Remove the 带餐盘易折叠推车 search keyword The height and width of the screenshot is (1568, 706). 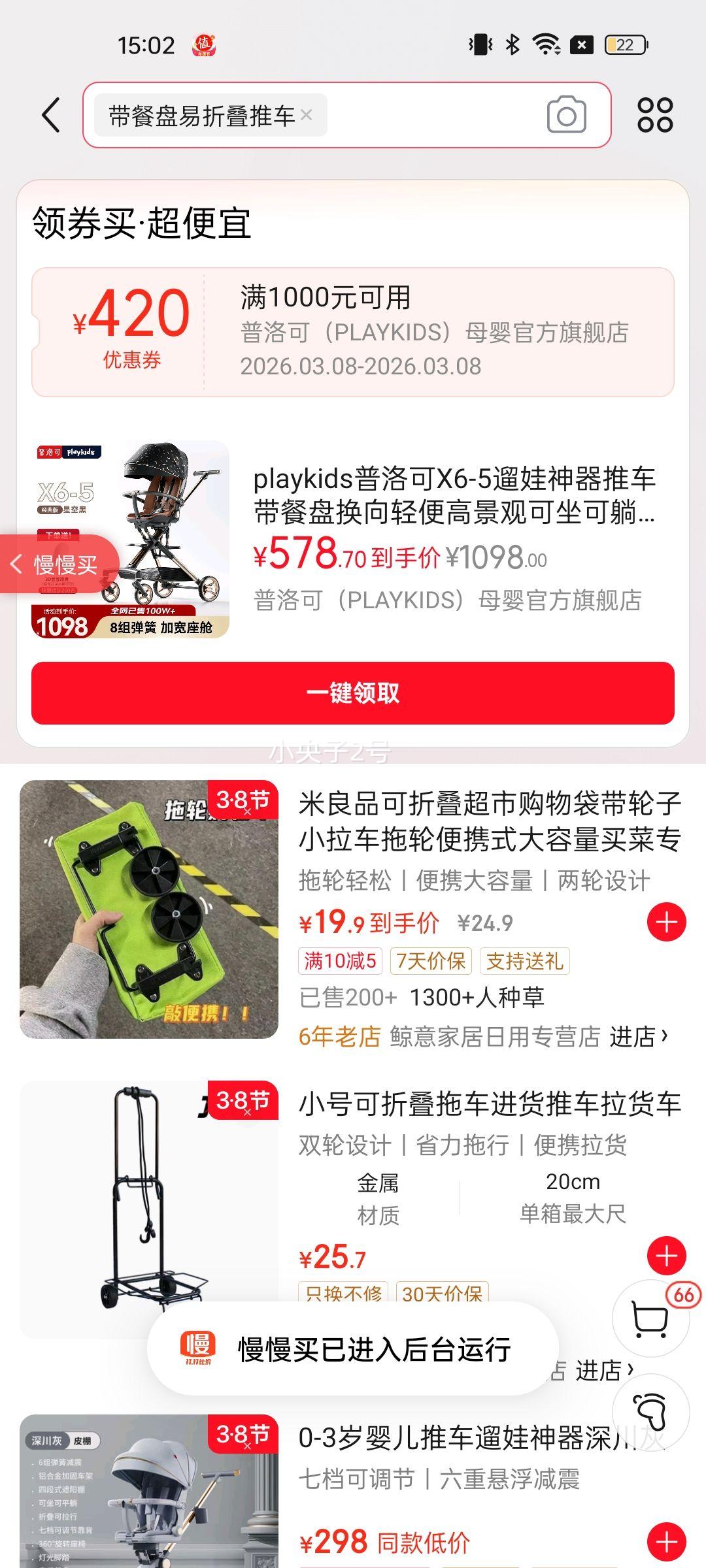click(x=306, y=116)
